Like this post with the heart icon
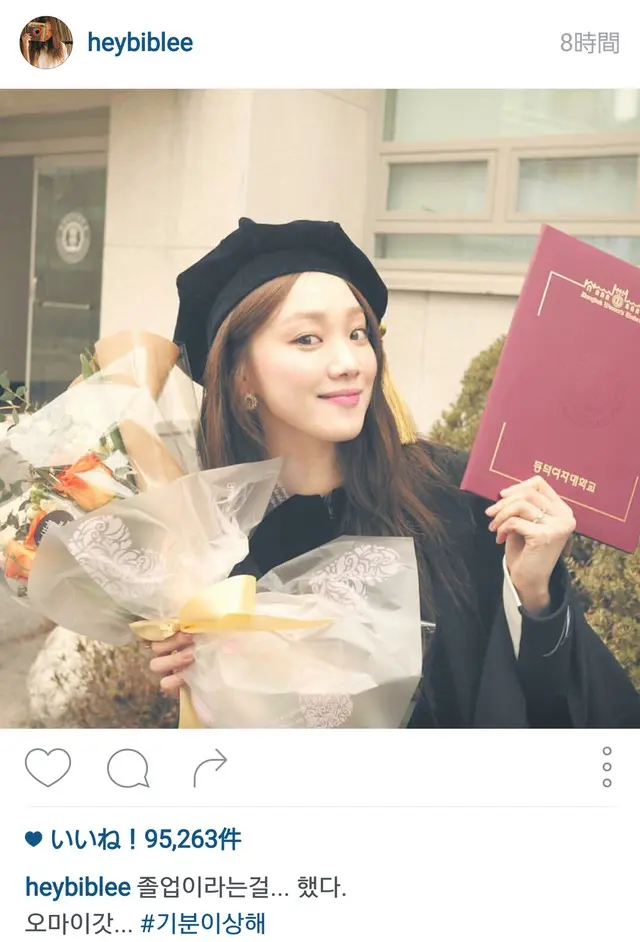The height and width of the screenshot is (942, 640). coord(48,768)
